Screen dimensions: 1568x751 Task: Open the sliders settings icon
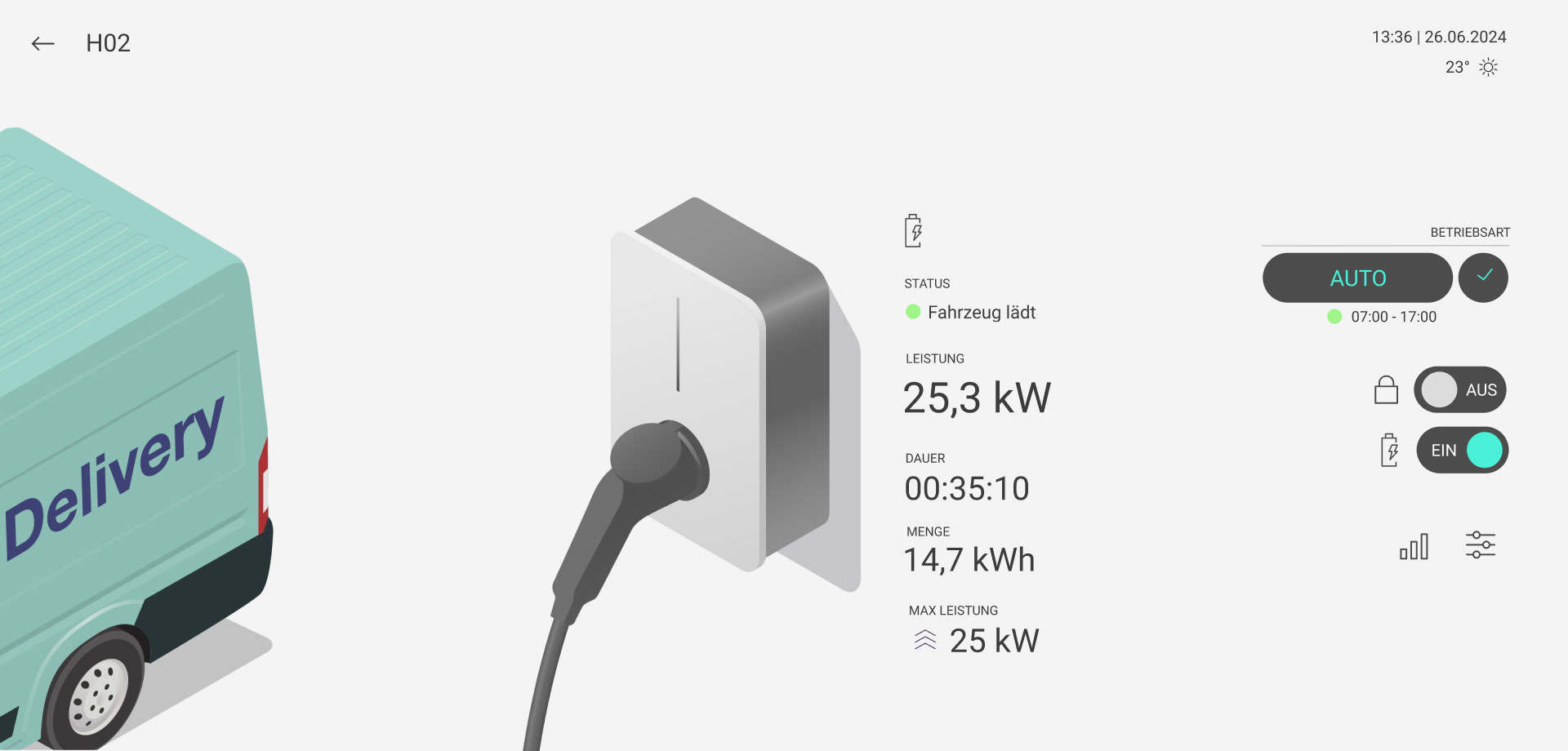click(x=1480, y=545)
